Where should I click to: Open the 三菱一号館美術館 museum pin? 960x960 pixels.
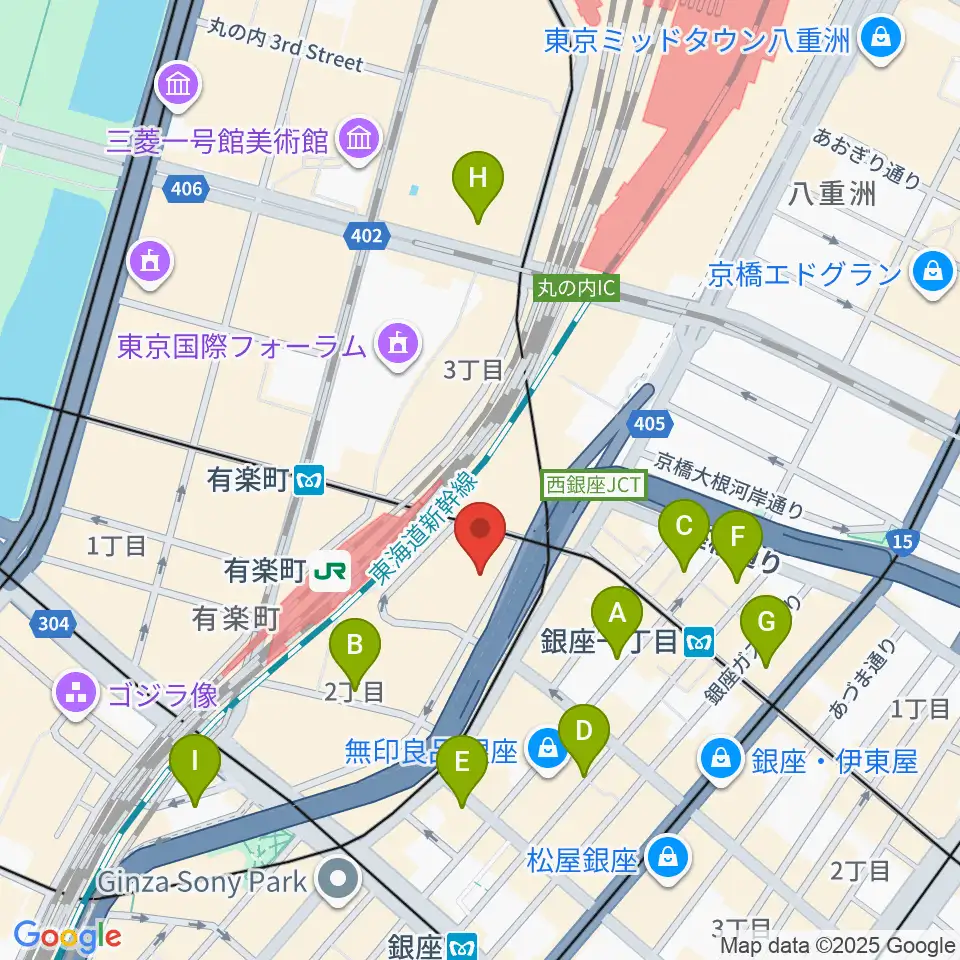[x=359, y=141]
